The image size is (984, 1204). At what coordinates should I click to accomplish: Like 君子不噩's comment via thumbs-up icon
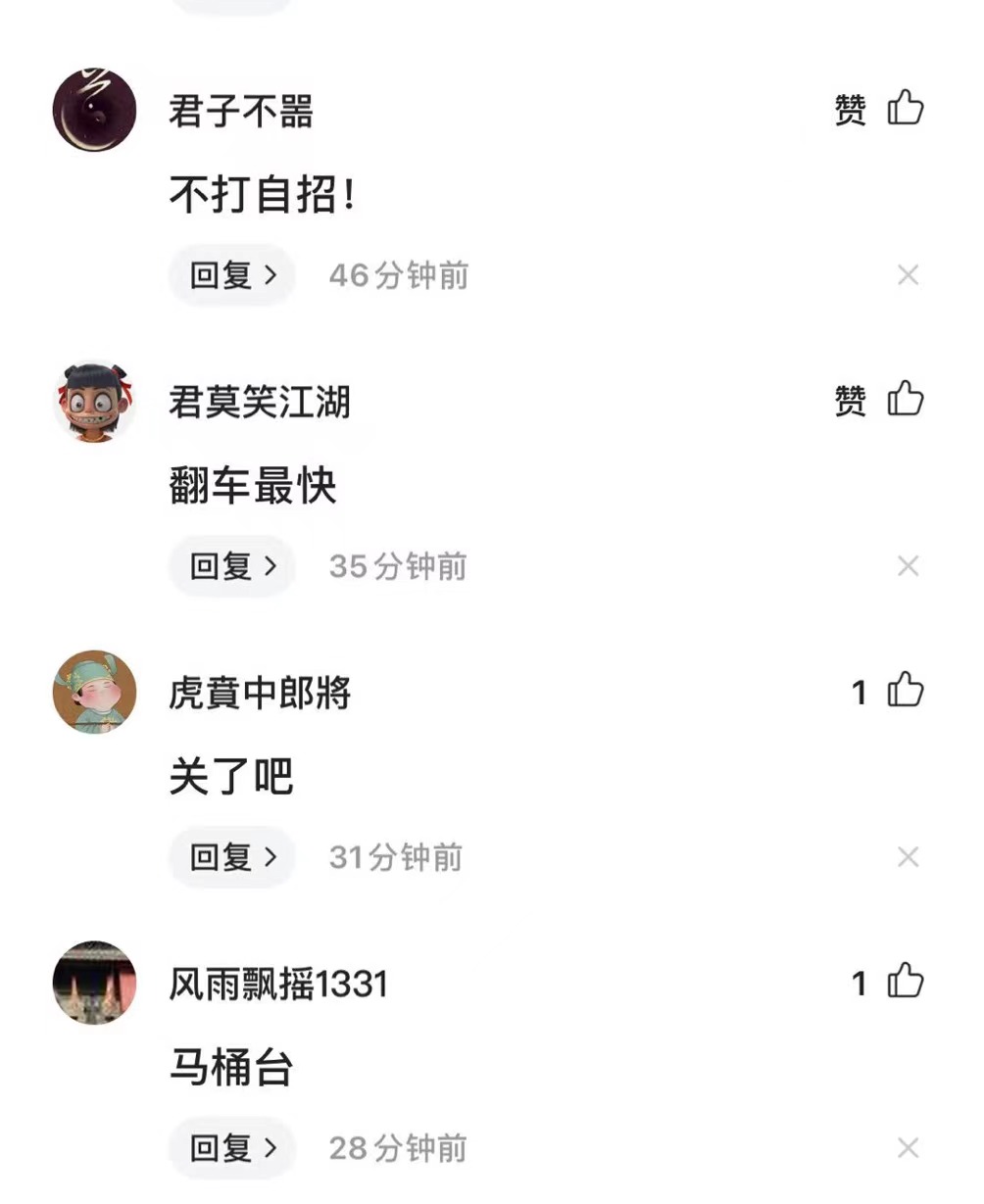coord(908,110)
